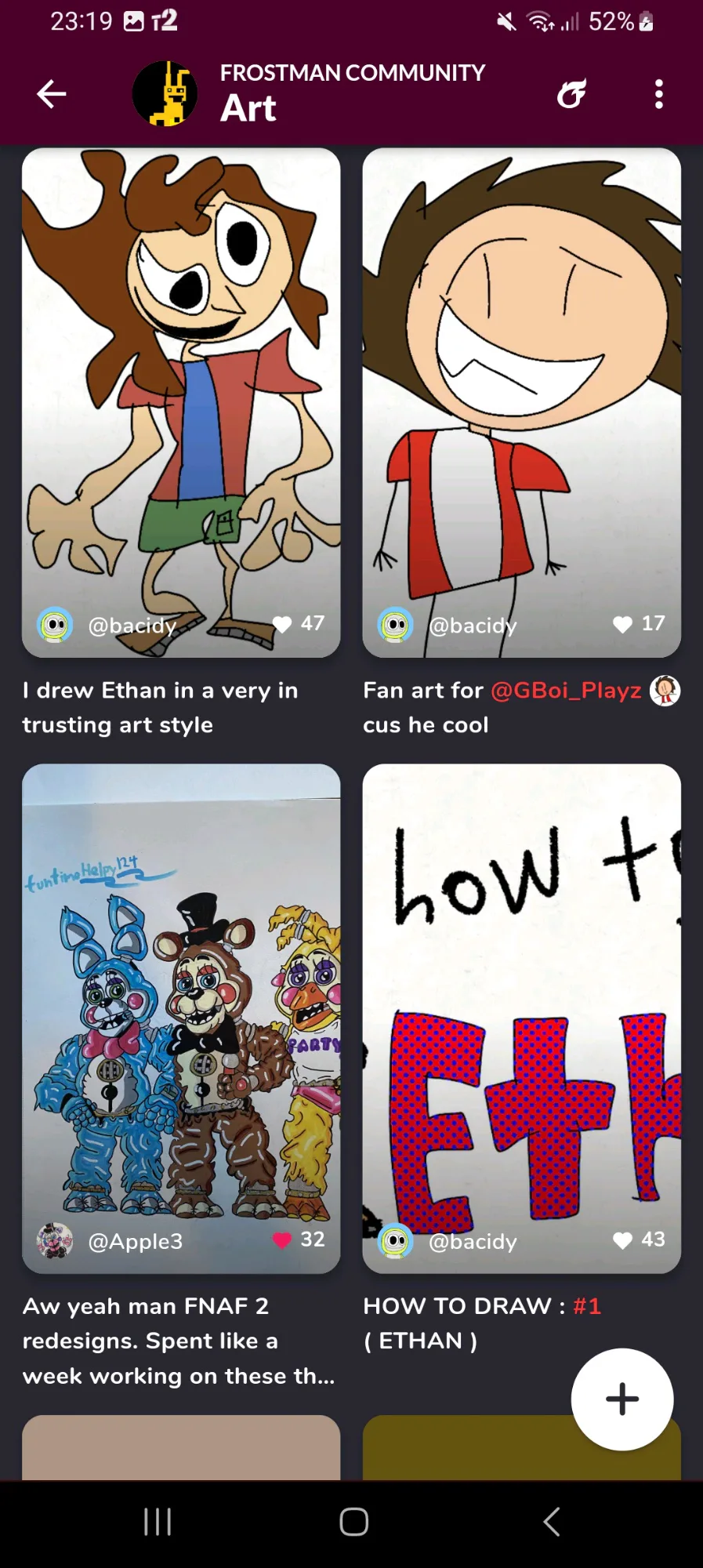Unlike the FNAF 2 redesigns post by Apple3
Image resolution: width=703 pixels, height=1568 pixels.
click(x=283, y=1240)
